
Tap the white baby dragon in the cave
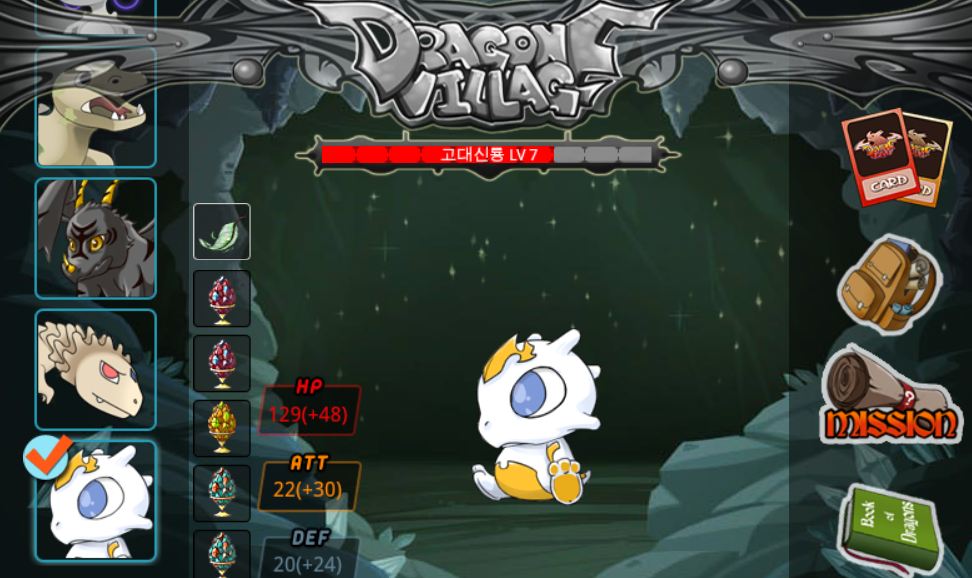pos(540,418)
